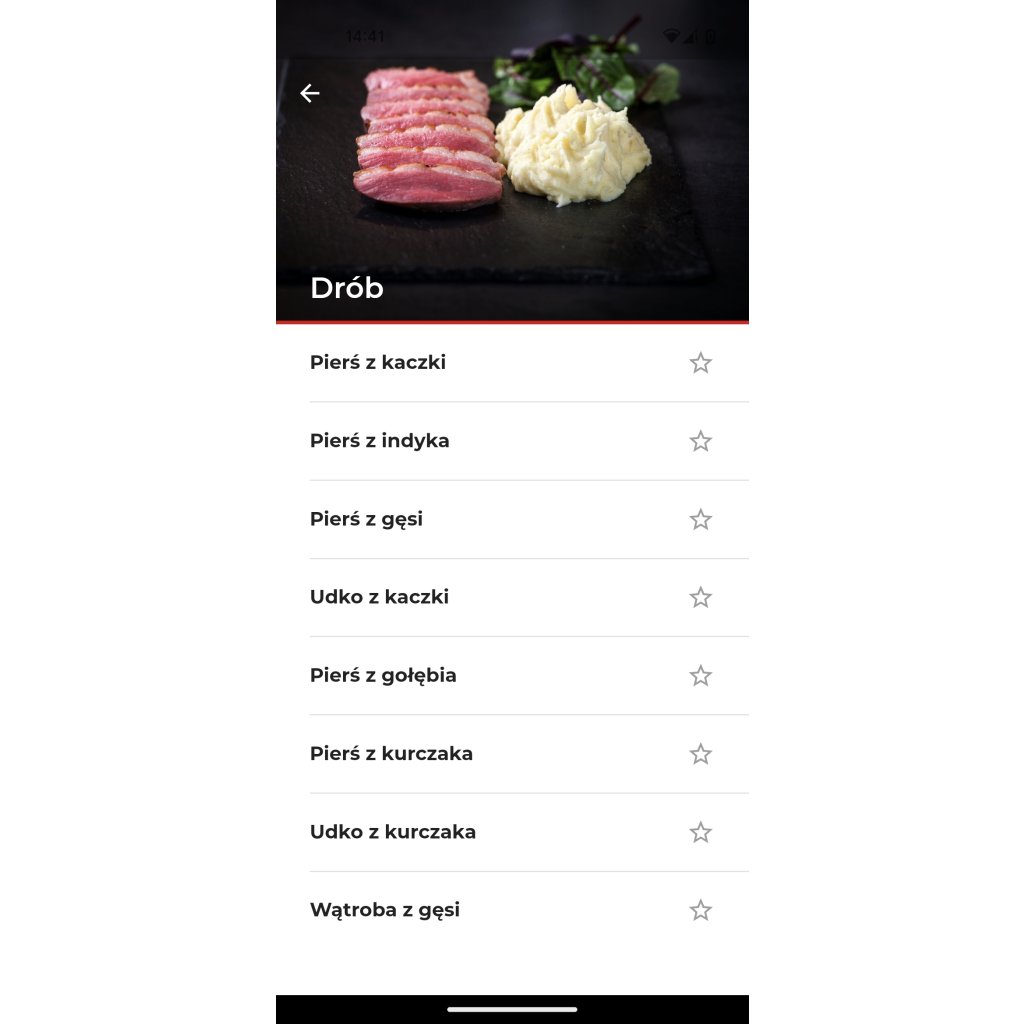Open Wątroba z gęsi
The width and height of the screenshot is (1024, 1024).
512,910
